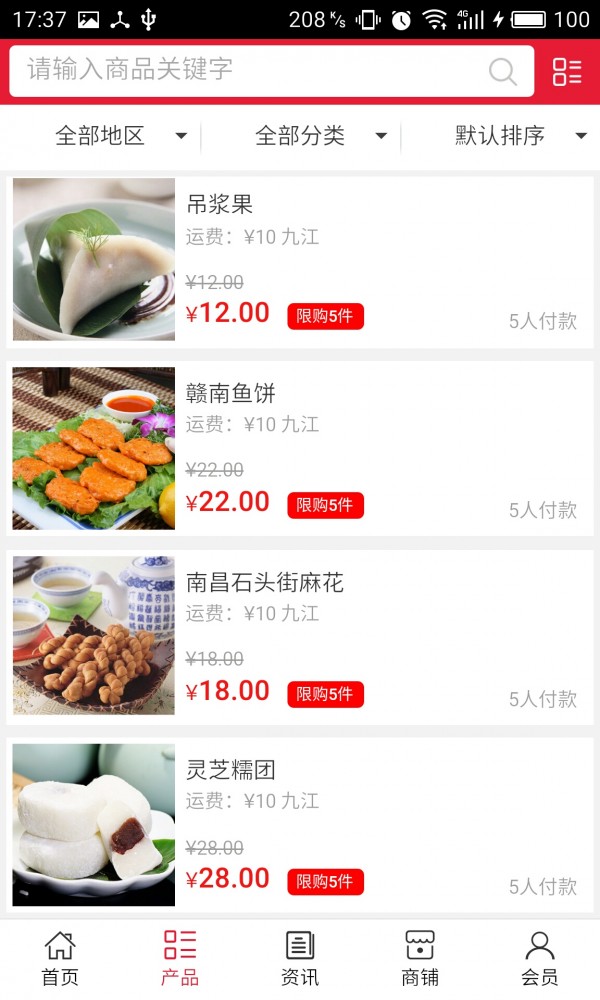Switch to the 会员 member tab

pos(540,958)
